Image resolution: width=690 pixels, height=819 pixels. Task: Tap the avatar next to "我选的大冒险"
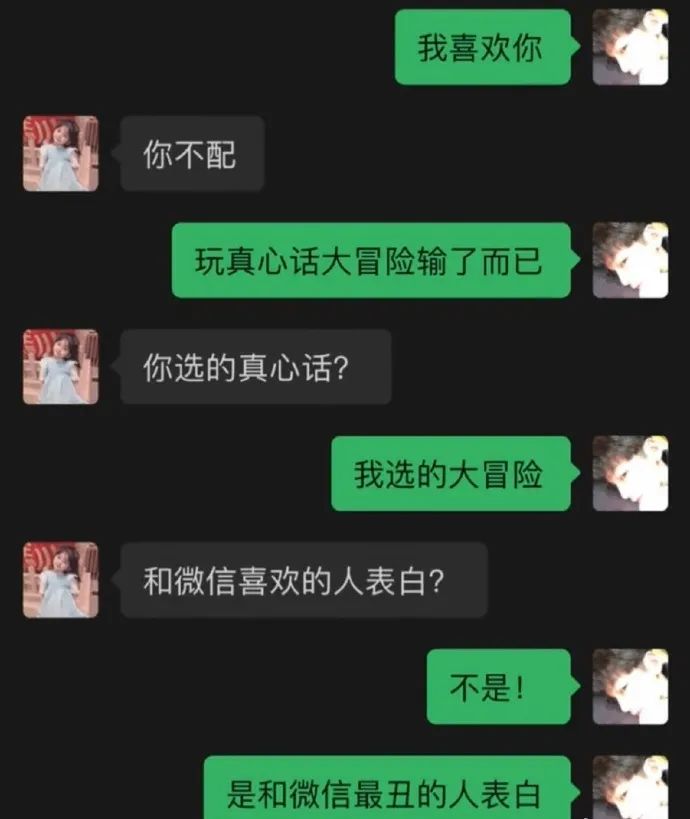pyautogui.click(x=630, y=473)
